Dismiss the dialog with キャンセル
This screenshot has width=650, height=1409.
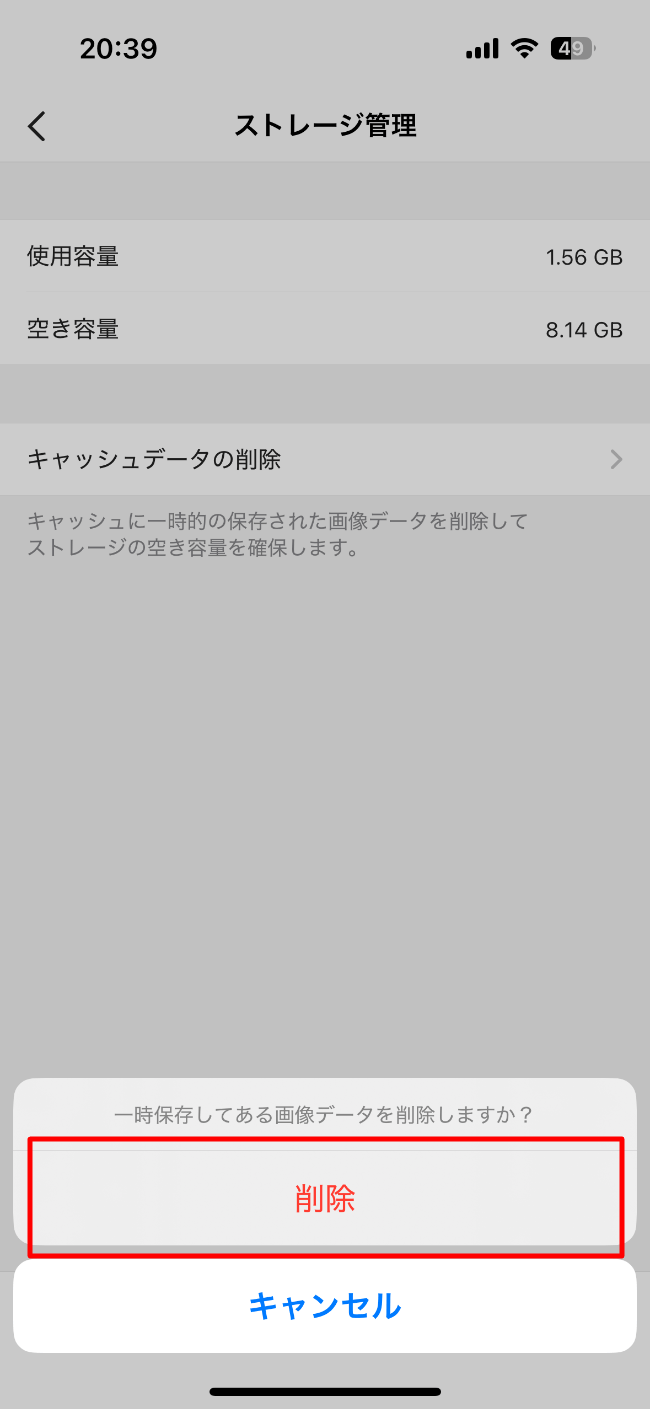pos(325,1306)
